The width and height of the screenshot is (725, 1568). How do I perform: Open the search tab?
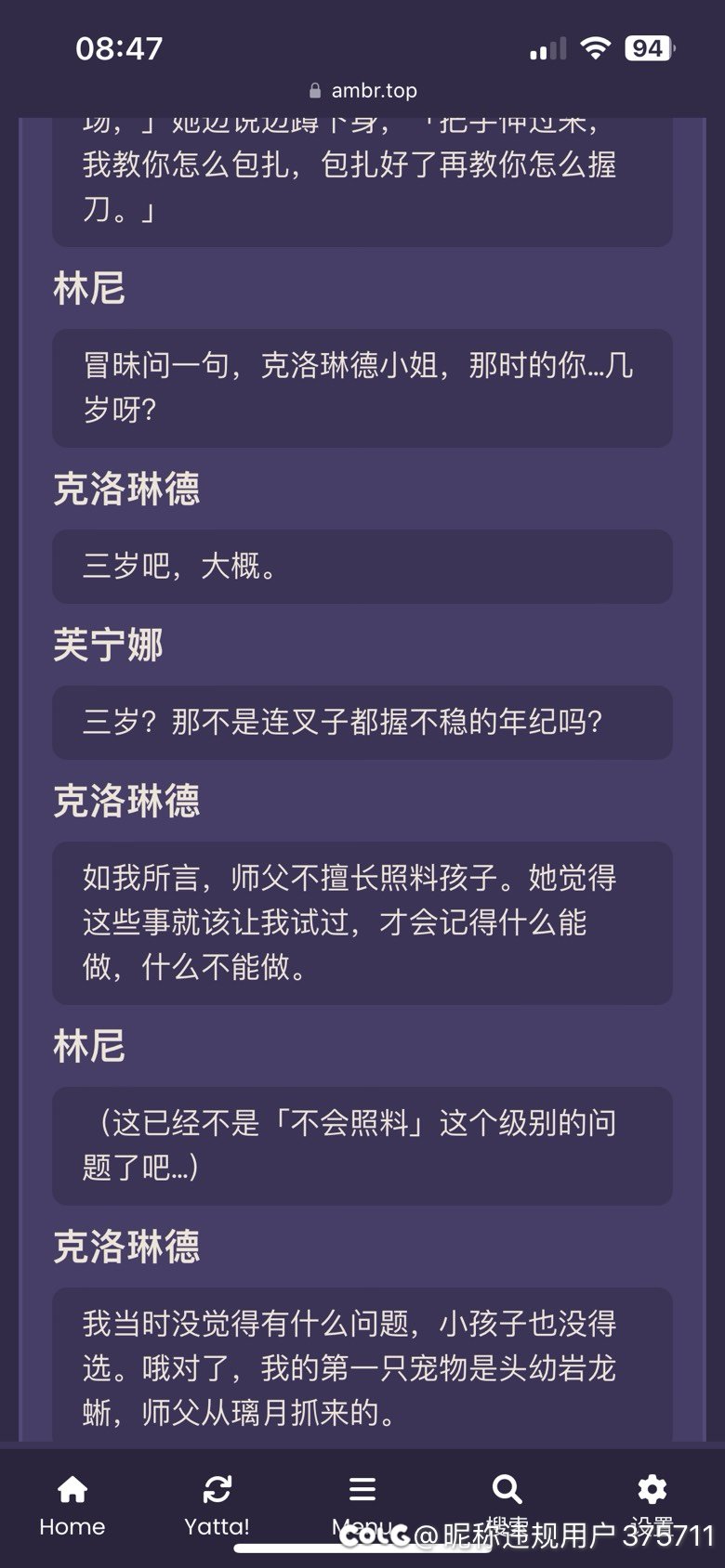click(x=507, y=1506)
